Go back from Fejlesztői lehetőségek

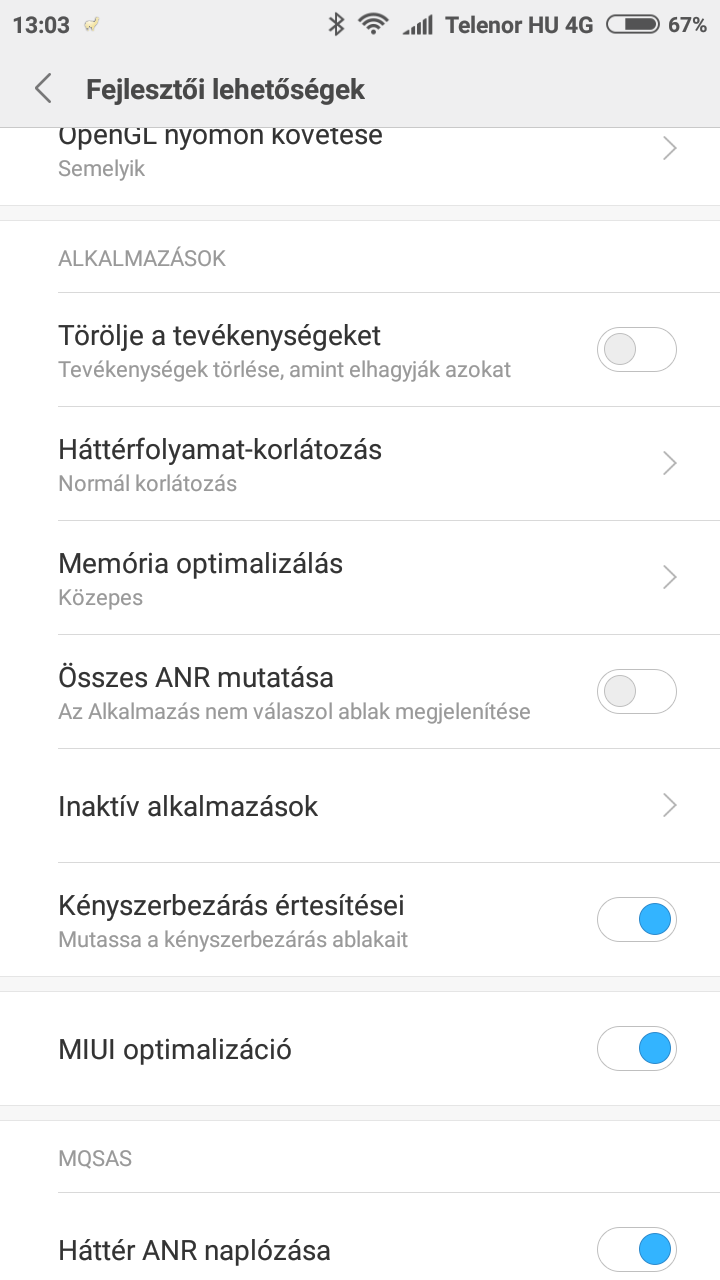click(x=43, y=89)
